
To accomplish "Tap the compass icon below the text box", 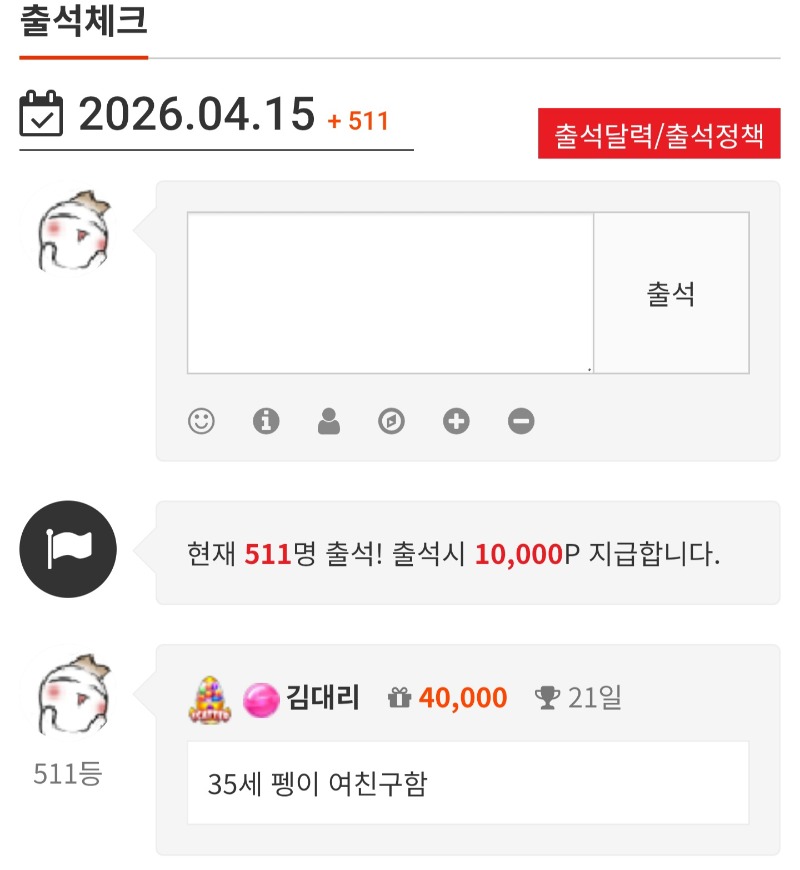I will (x=392, y=422).
